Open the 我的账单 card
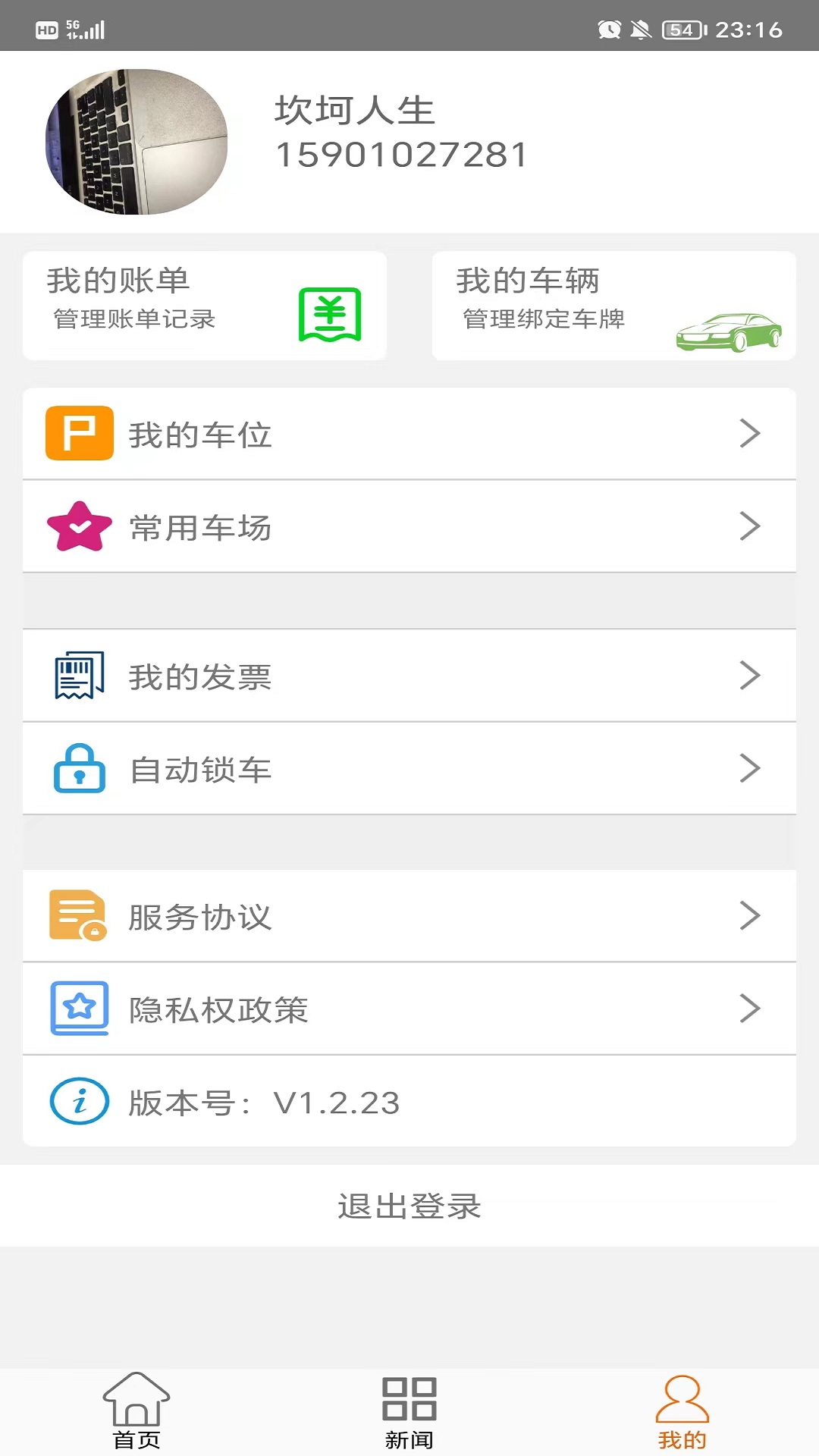Image resolution: width=819 pixels, height=1456 pixels. coord(205,306)
